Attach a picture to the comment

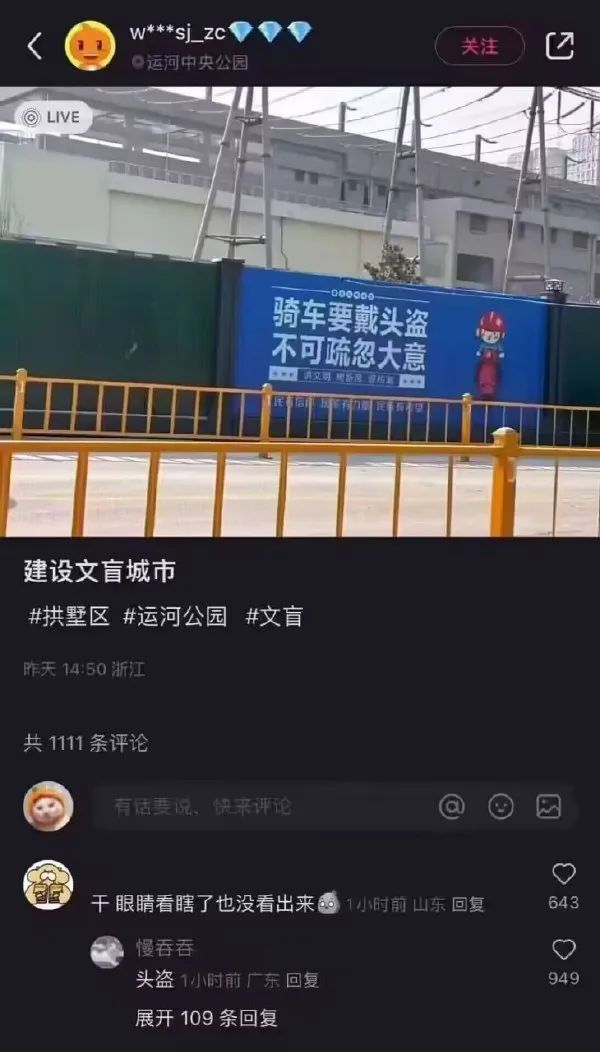tap(548, 806)
